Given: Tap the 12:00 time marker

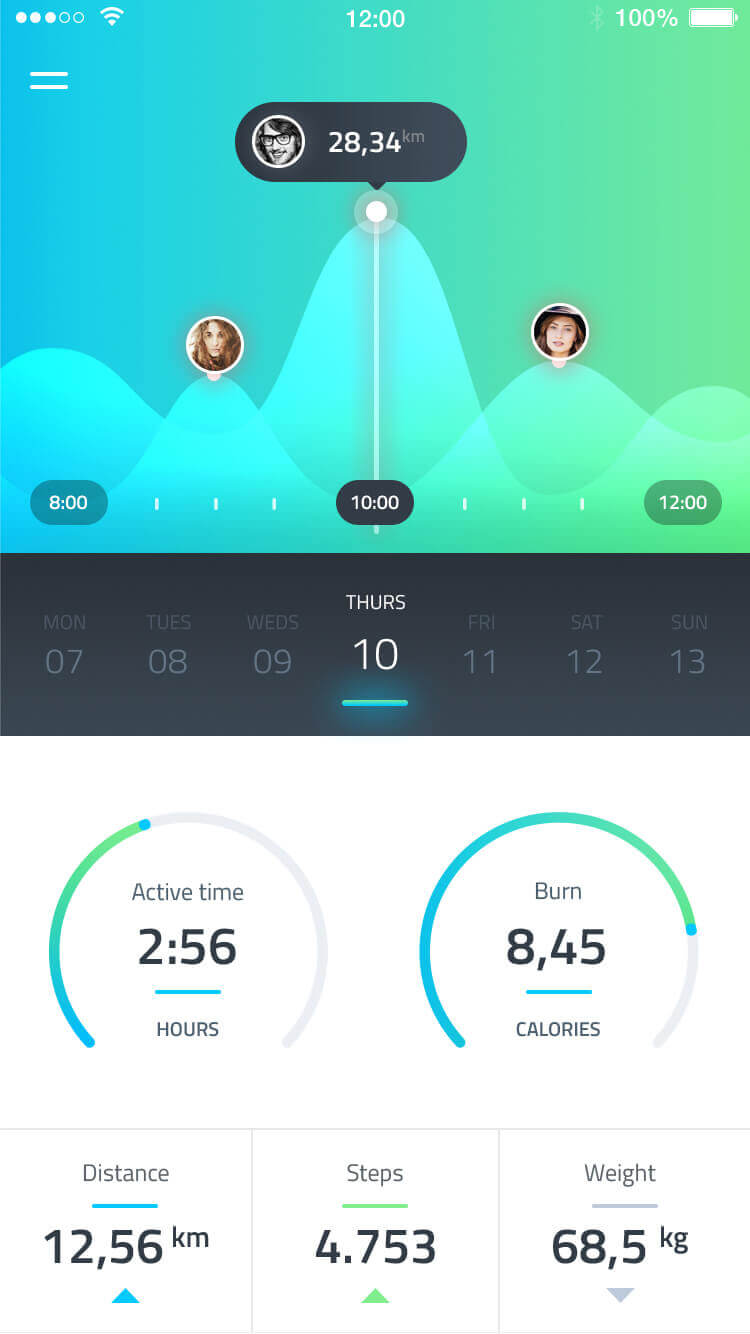Looking at the screenshot, I should coord(683,503).
